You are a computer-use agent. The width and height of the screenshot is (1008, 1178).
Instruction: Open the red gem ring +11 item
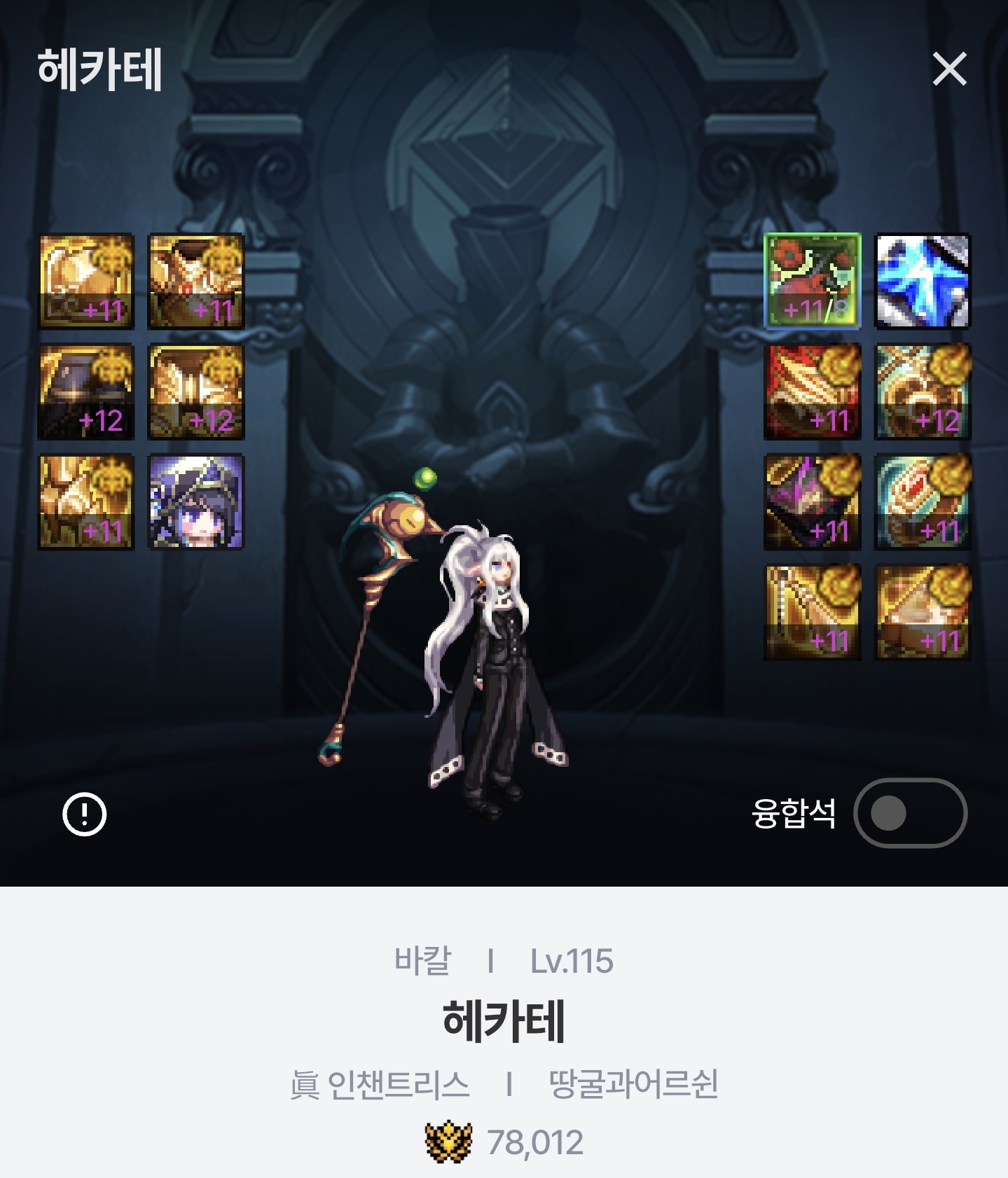(x=923, y=501)
